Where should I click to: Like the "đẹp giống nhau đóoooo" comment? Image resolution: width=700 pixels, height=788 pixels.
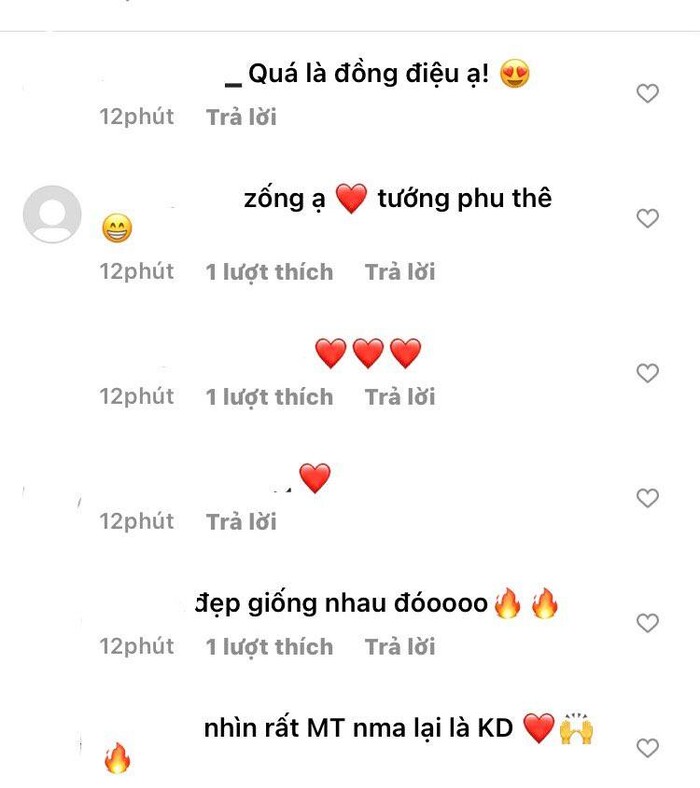(x=648, y=623)
